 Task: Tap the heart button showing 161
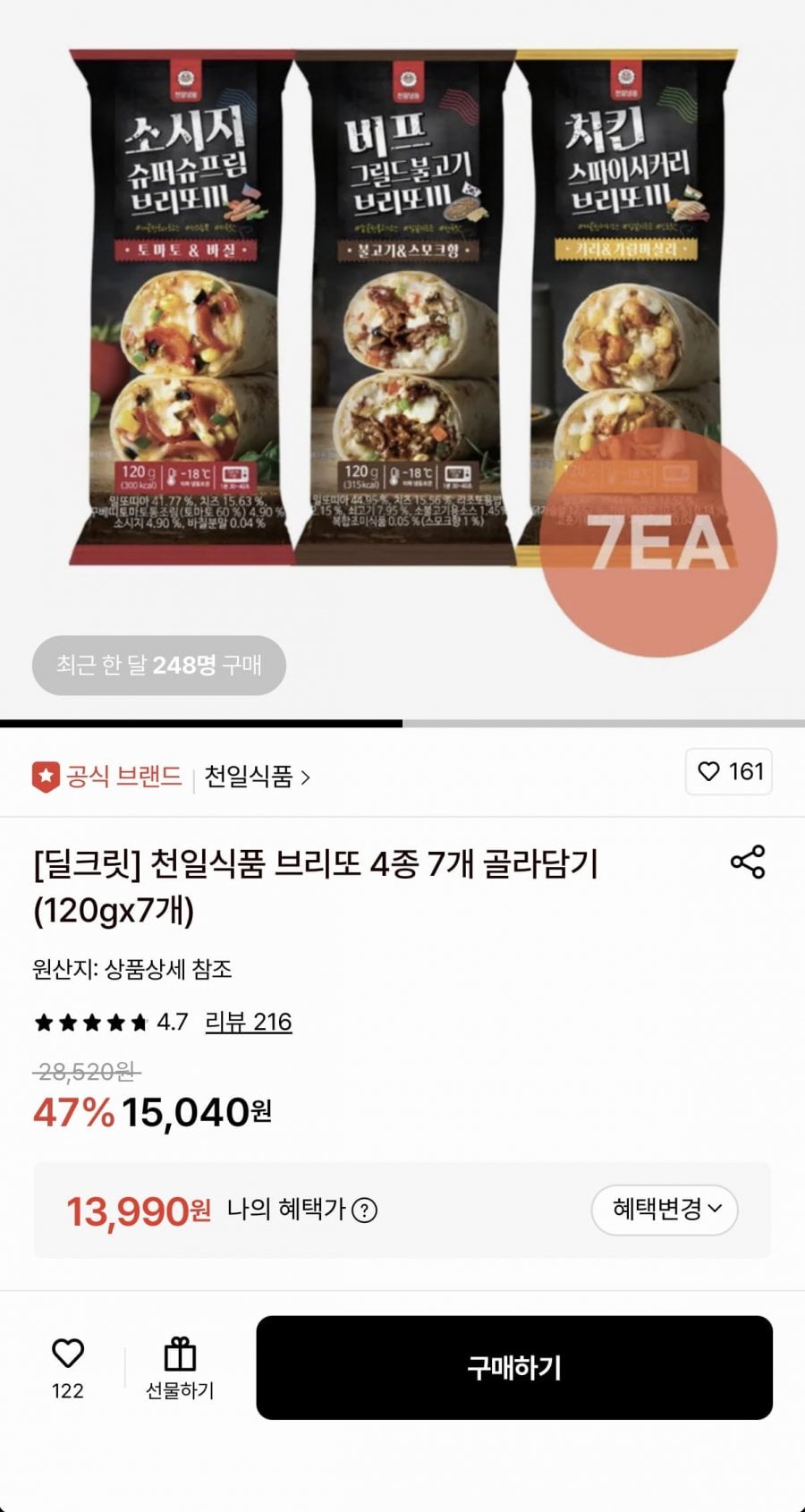(x=729, y=771)
